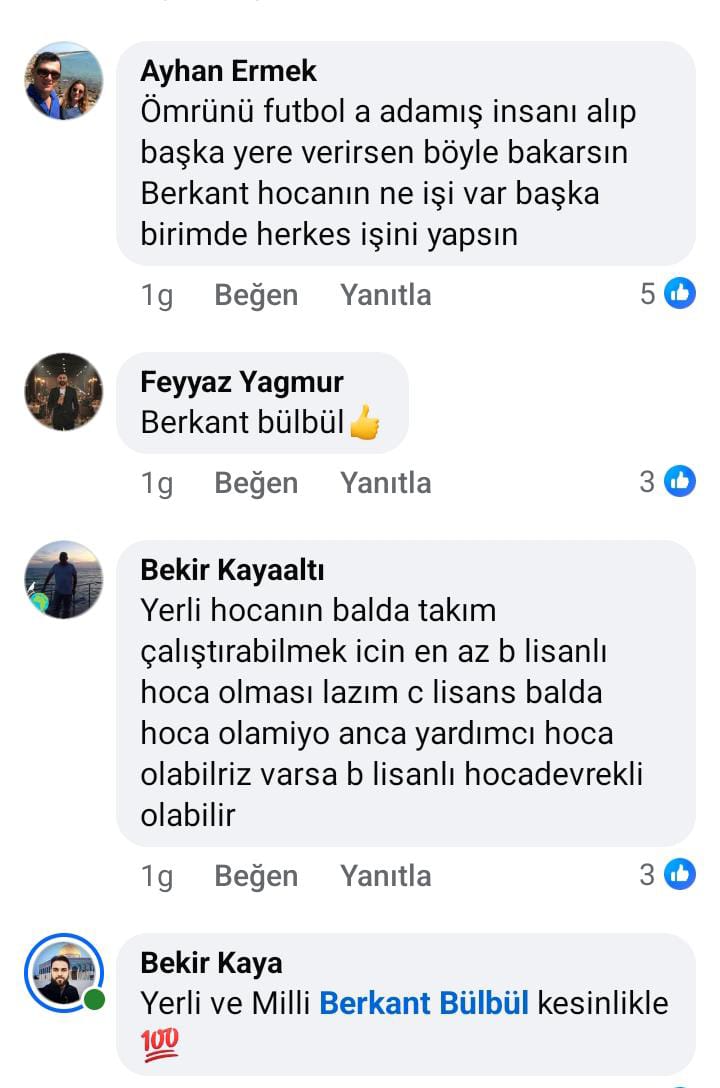Reply to Bekir Kayaaltı's comment
Screen dimensions: 720x1088
point(385,876)
